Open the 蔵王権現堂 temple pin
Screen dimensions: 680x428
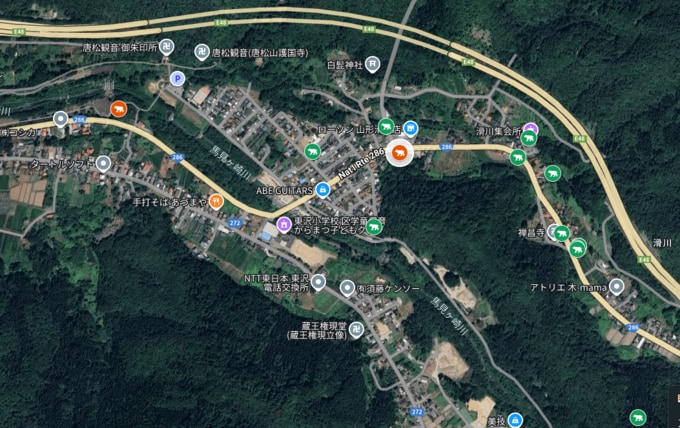355,330
